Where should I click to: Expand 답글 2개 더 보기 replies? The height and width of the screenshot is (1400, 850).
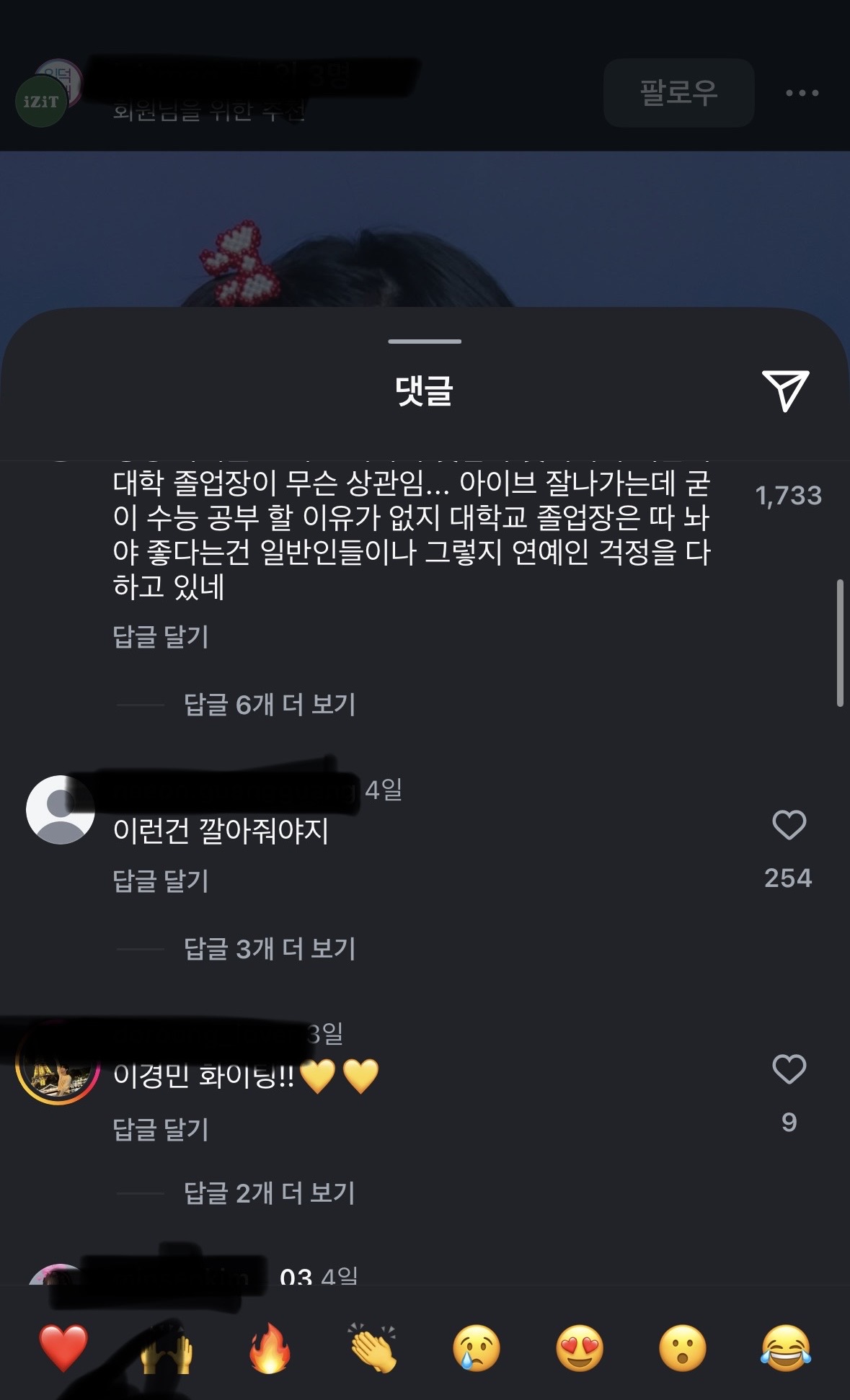(x=270, y=1193)
